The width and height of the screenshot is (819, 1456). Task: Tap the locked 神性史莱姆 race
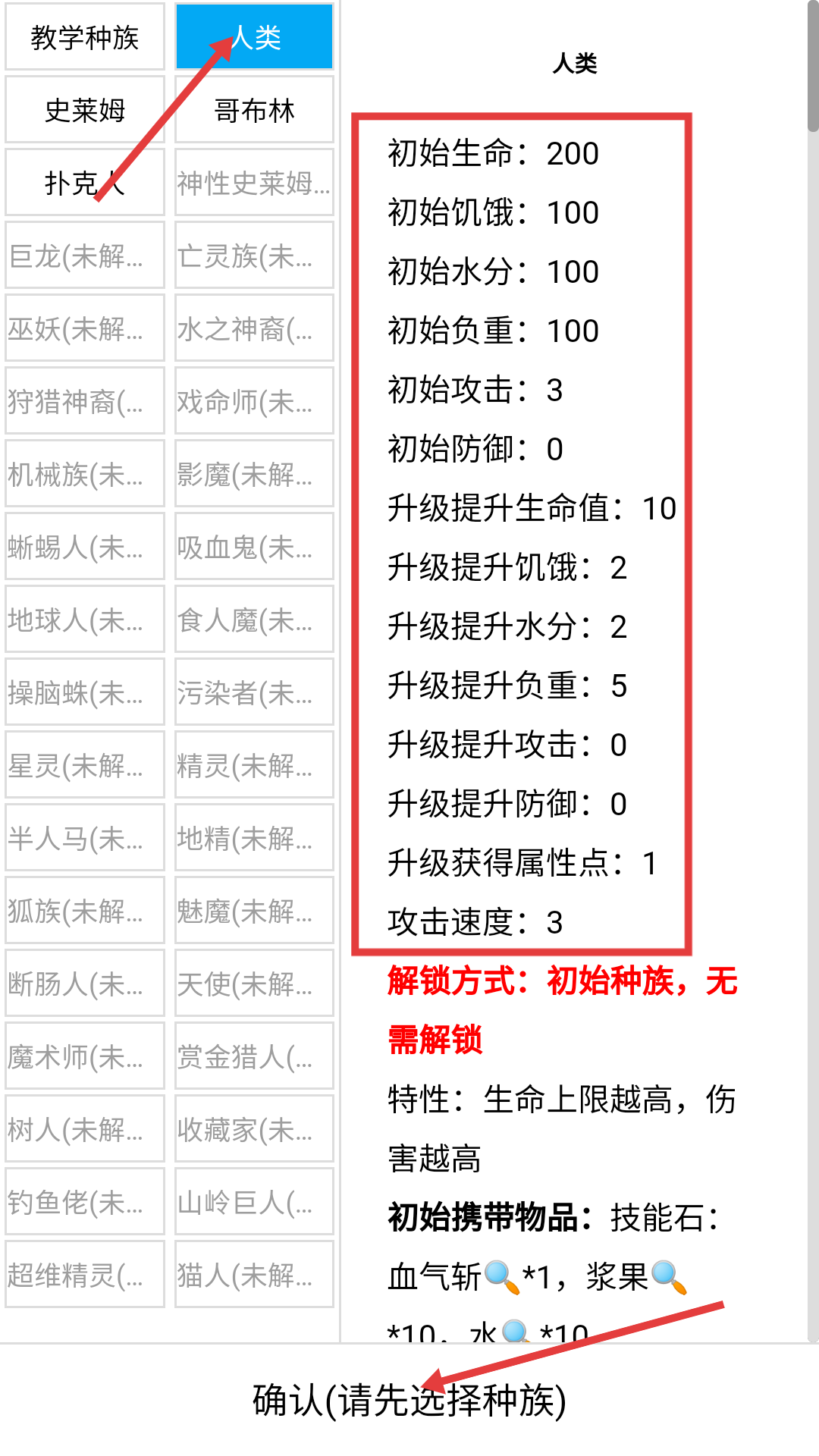pos(255,183)
